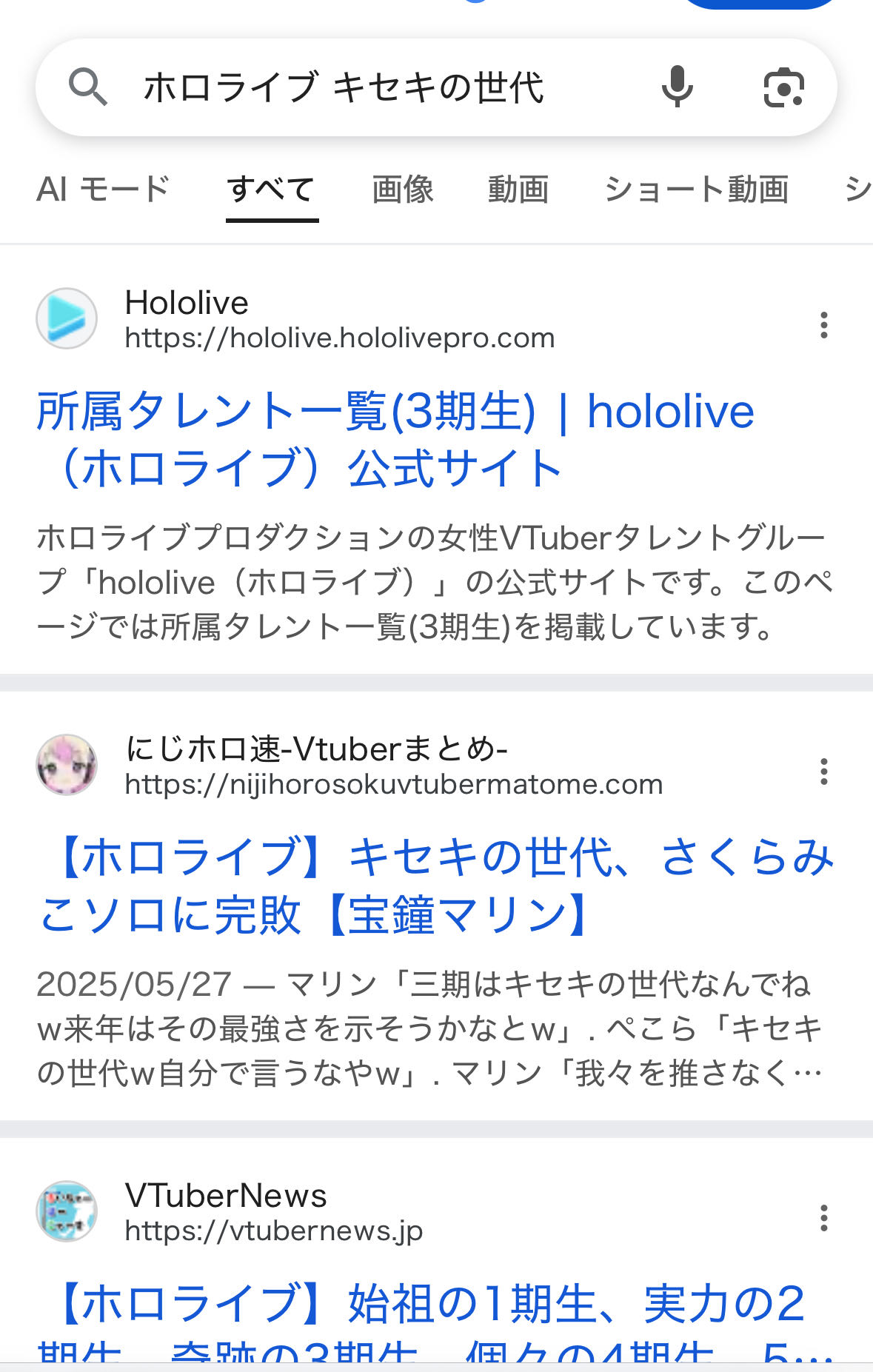The image size is (873, 1372).
Task: Switch to ショート動画 tab
Action: (x=696, y=190)
